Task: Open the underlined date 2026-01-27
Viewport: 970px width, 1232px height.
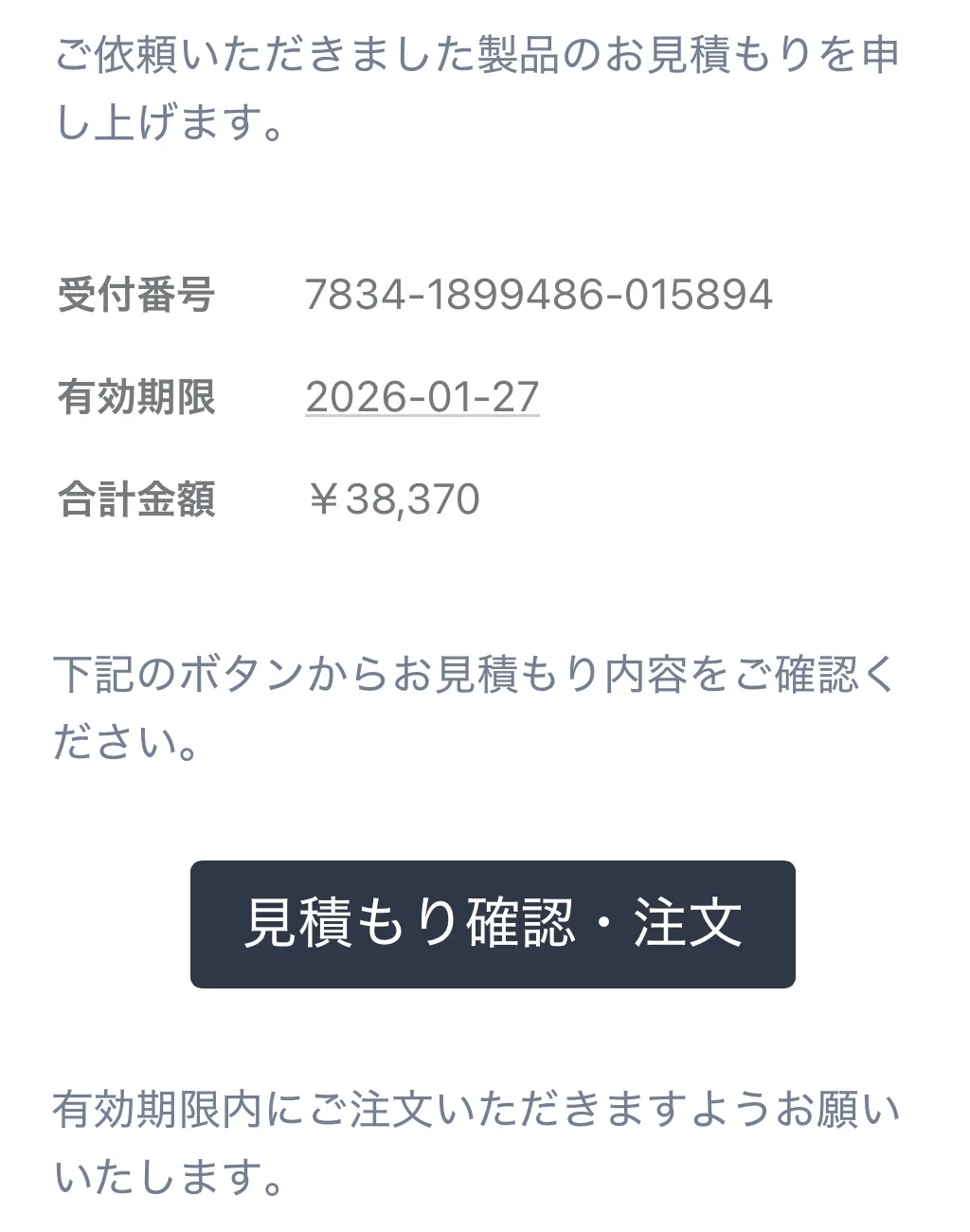Action: click(x=422, y=397)
